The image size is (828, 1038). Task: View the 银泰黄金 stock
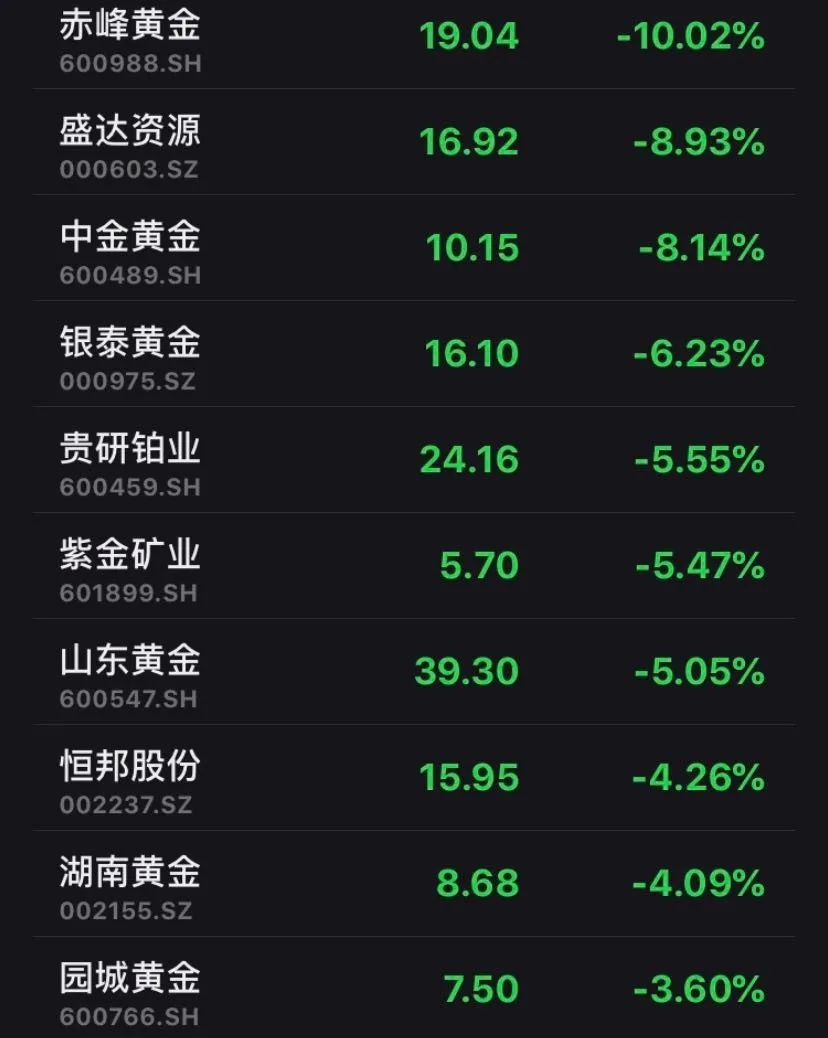(x=130, y=355)
